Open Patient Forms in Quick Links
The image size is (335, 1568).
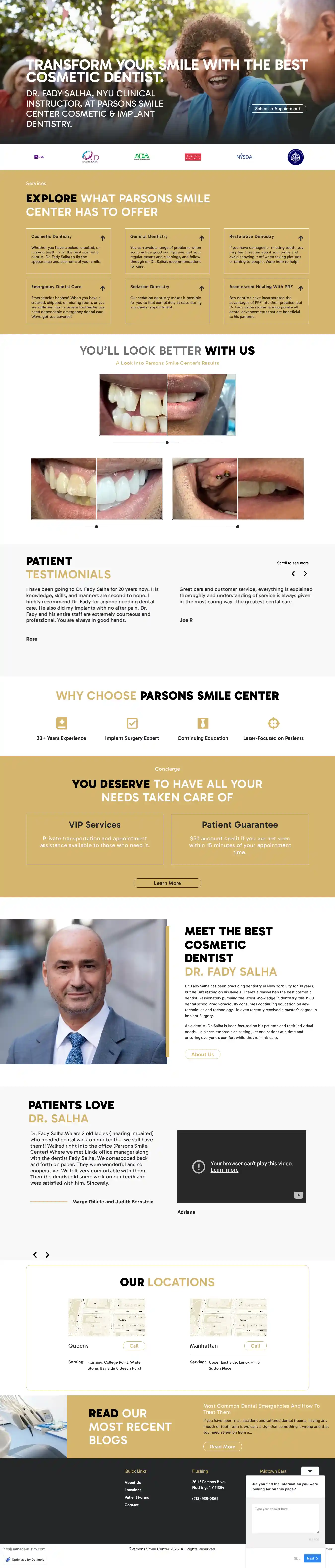(x=136, y=1497)
